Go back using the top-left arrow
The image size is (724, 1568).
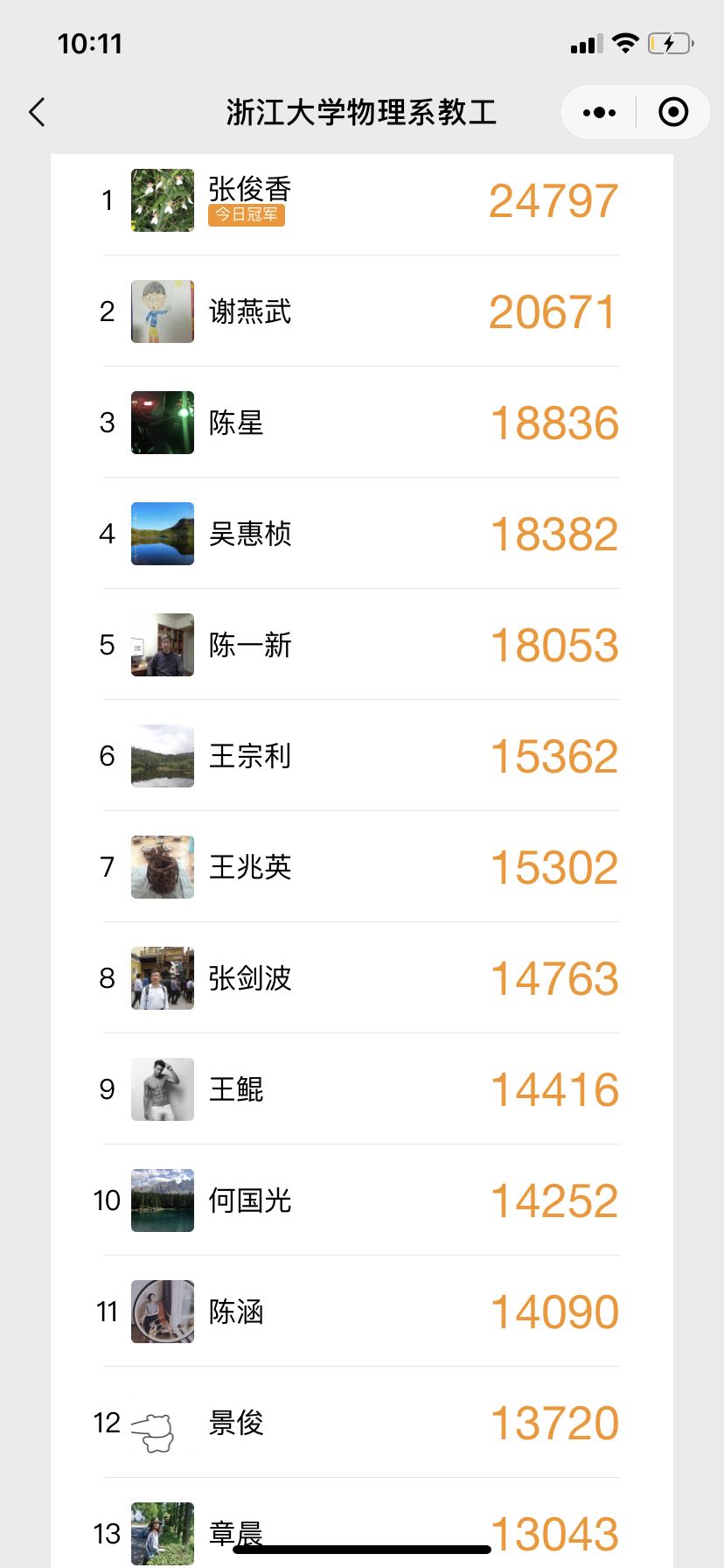tap(37, 113)
